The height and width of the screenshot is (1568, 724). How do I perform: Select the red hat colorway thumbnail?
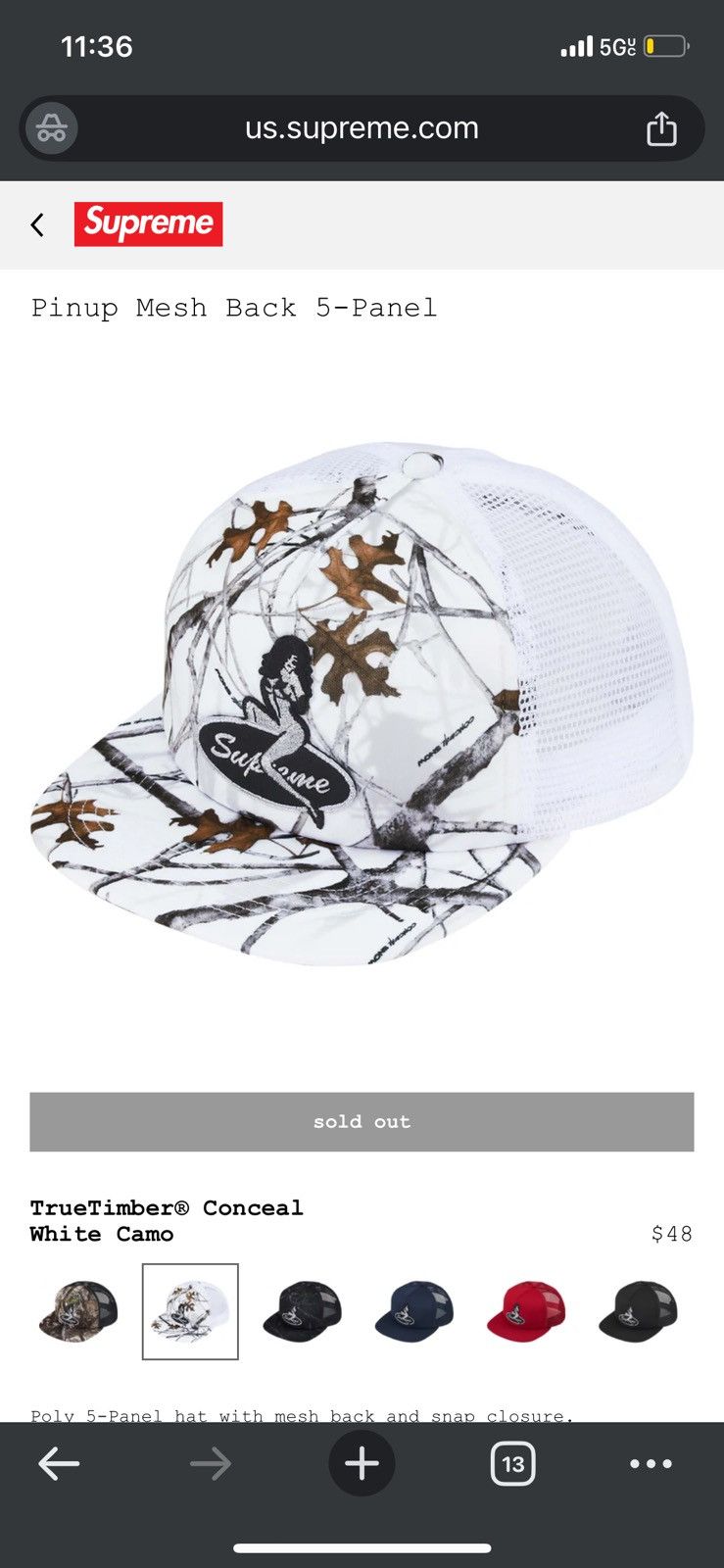click(524, 1310)
